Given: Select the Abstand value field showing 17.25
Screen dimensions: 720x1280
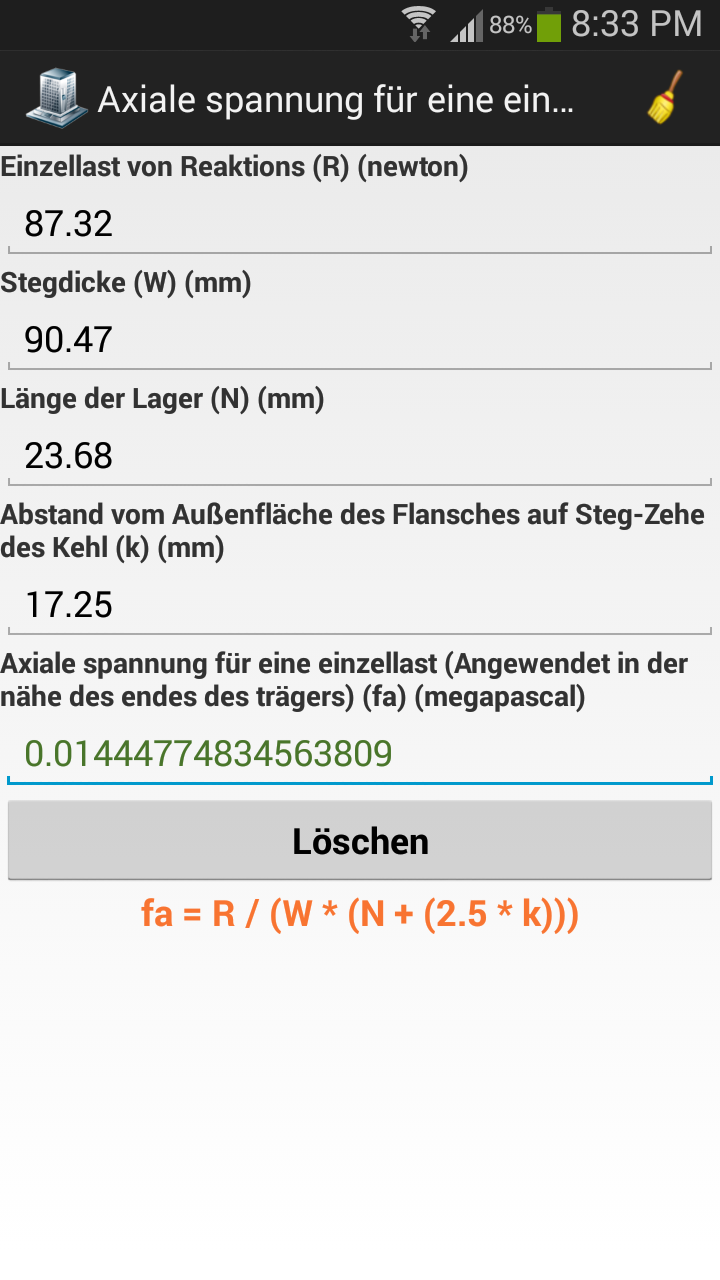Looking at the screenshot, I should (360, 604).
